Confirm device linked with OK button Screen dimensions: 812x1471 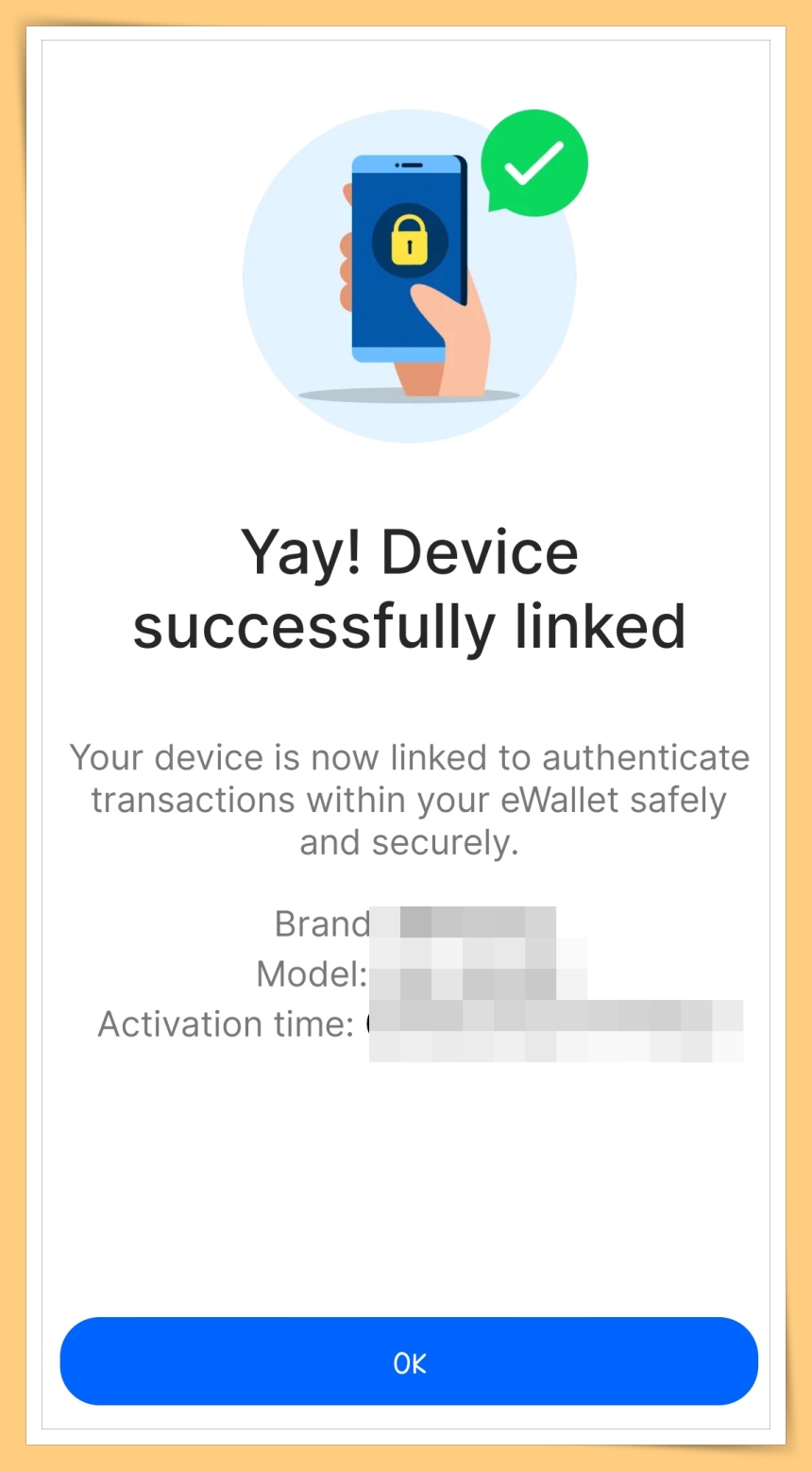coord(409,1361)
